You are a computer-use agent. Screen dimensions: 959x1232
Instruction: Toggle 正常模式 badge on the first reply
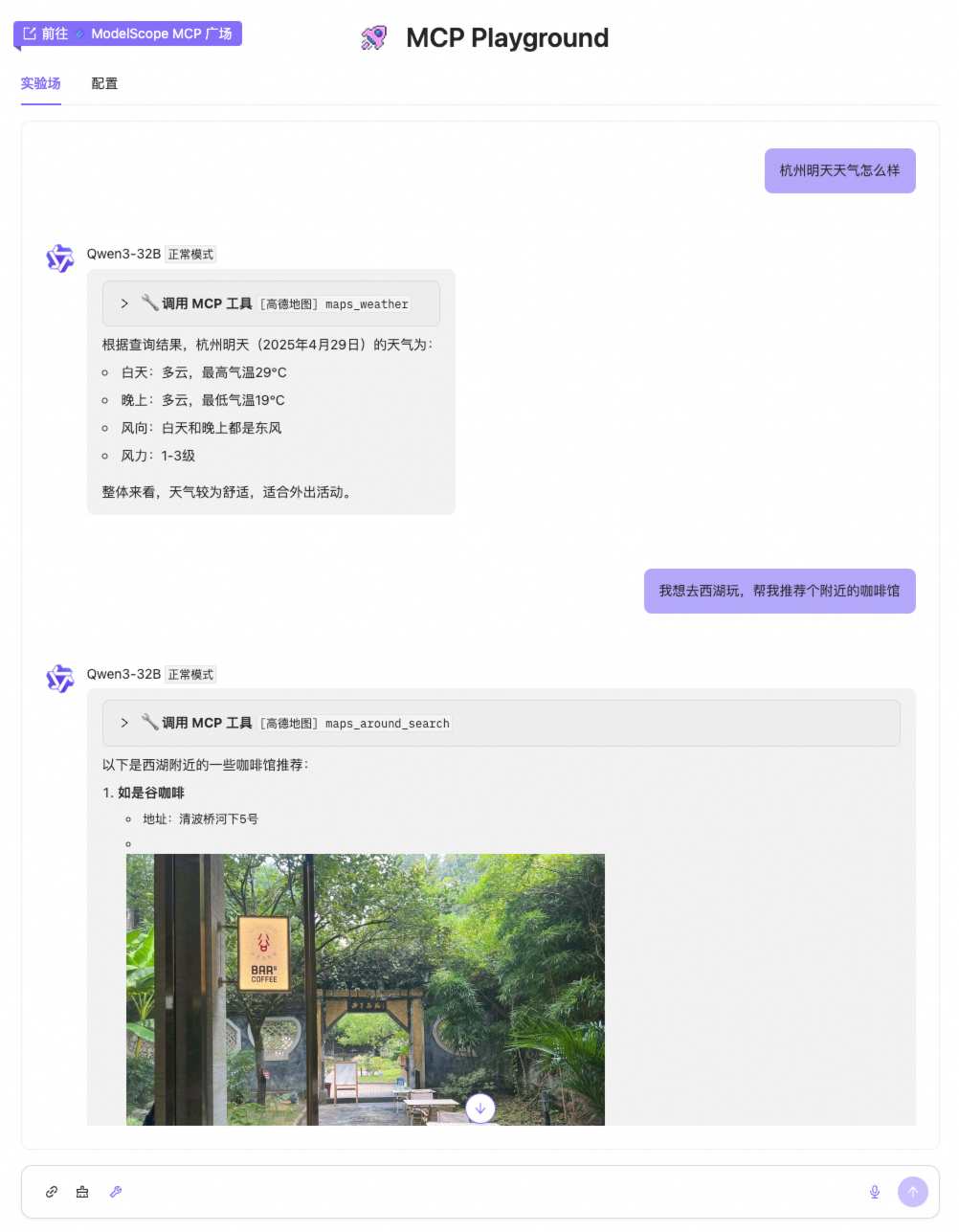[x=190, y=254]
